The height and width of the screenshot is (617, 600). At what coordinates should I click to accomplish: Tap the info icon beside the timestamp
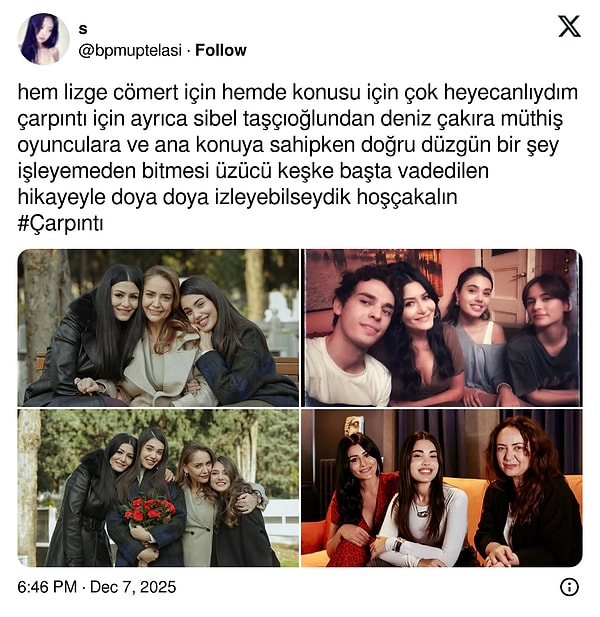(x=569, y=587)
